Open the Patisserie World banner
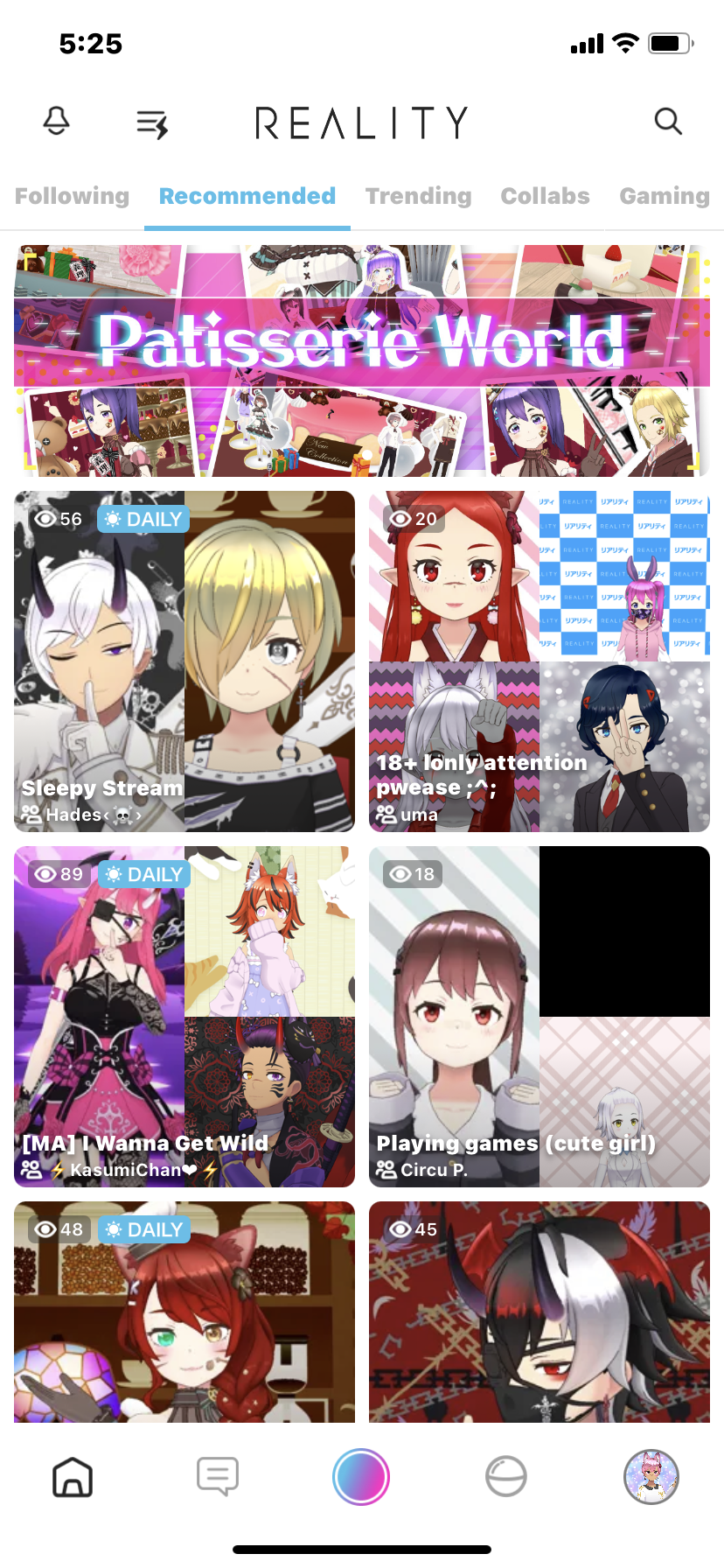The width and height of the screenshot is (724, 1568). click(362, 360)
